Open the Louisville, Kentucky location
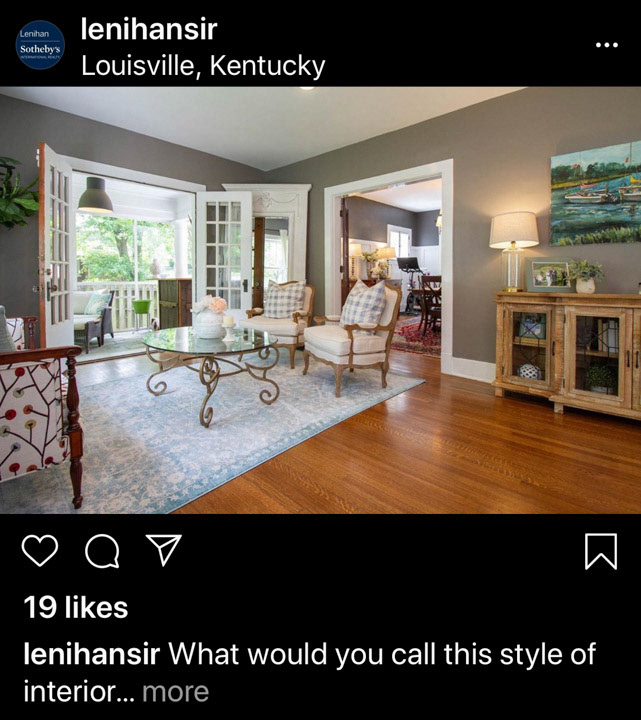The width and height of the screenshot is (641, 720). point(203,66)
